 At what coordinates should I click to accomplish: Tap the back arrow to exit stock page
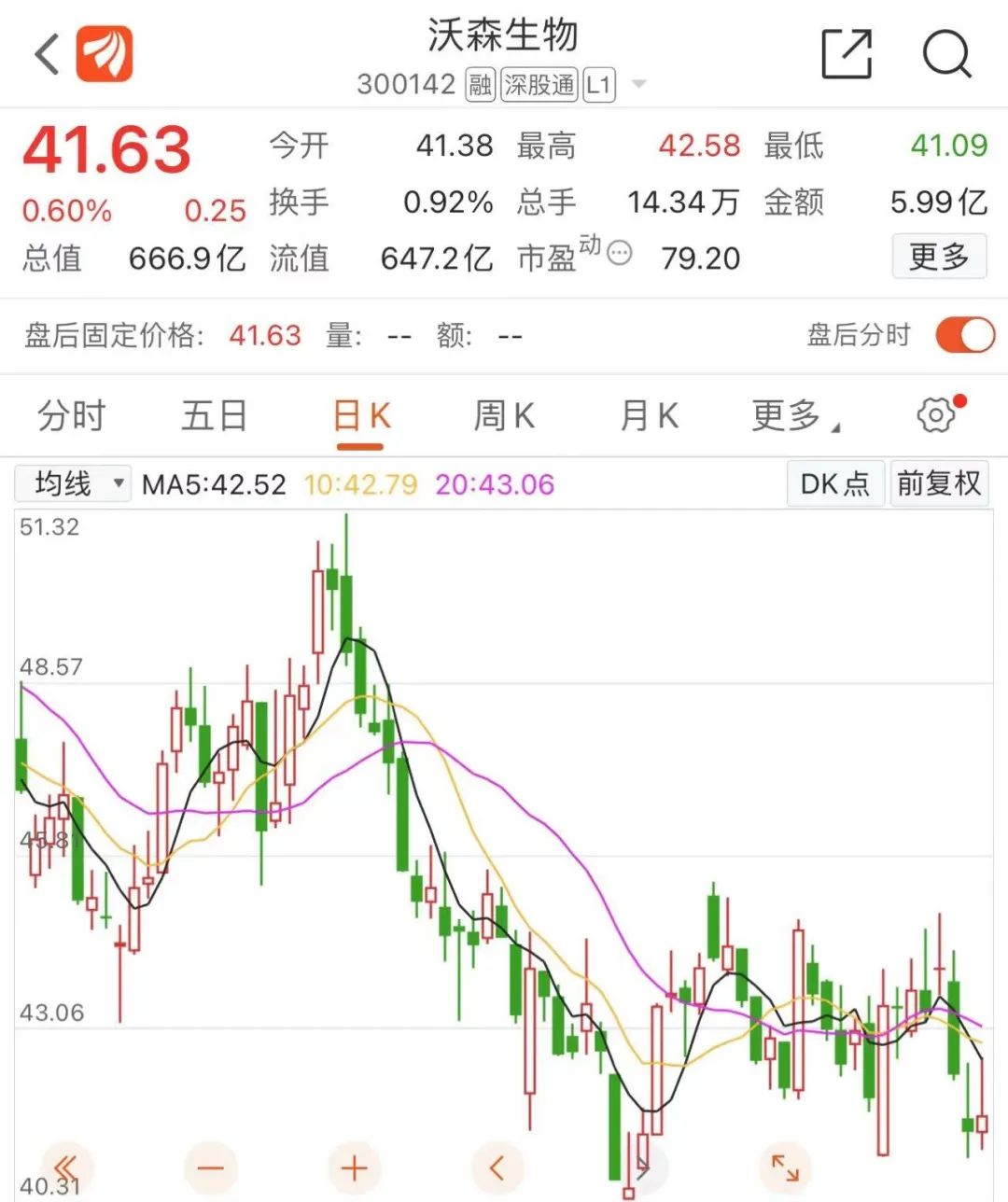[x=44, y=54]
